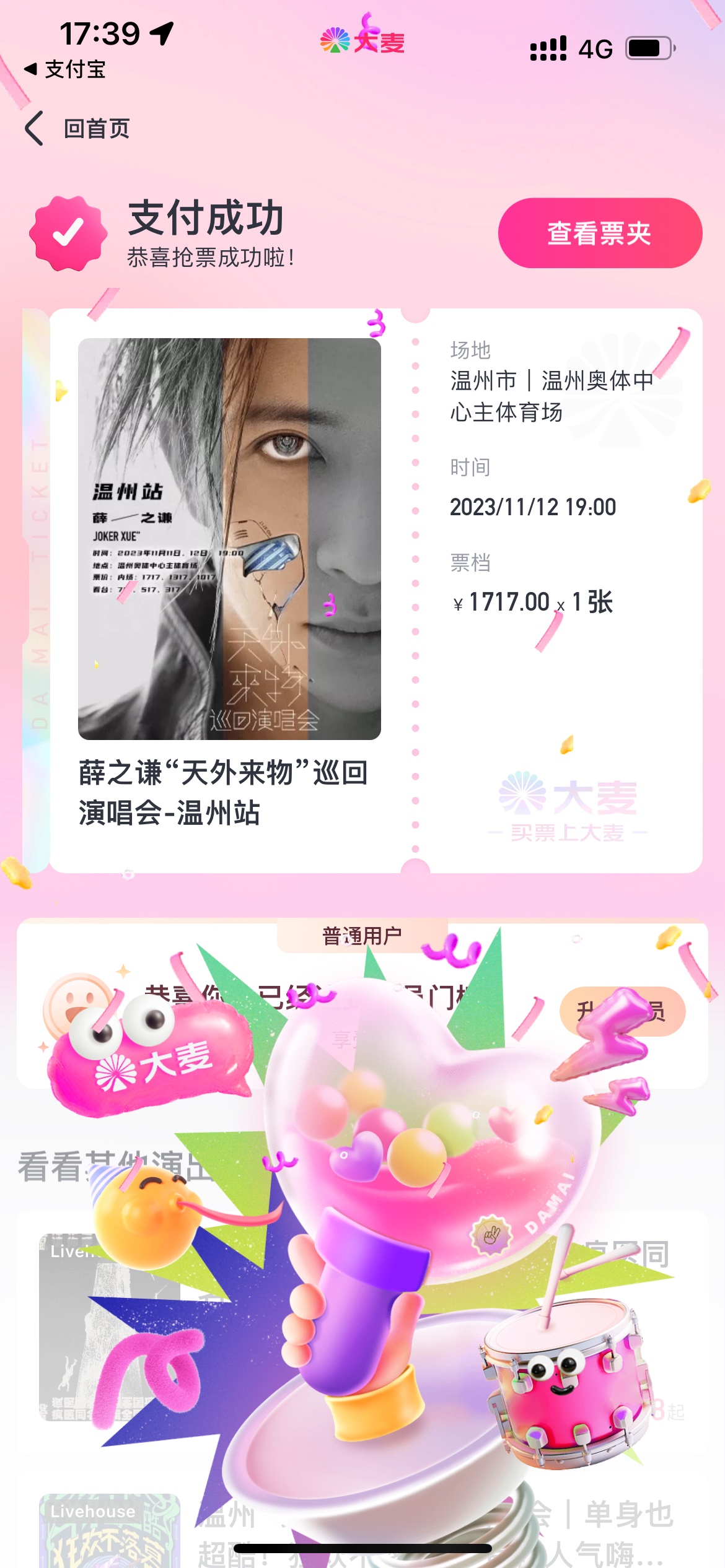Tap the upgrade member button
725x1568 pixels.
tap(622, 1011)
